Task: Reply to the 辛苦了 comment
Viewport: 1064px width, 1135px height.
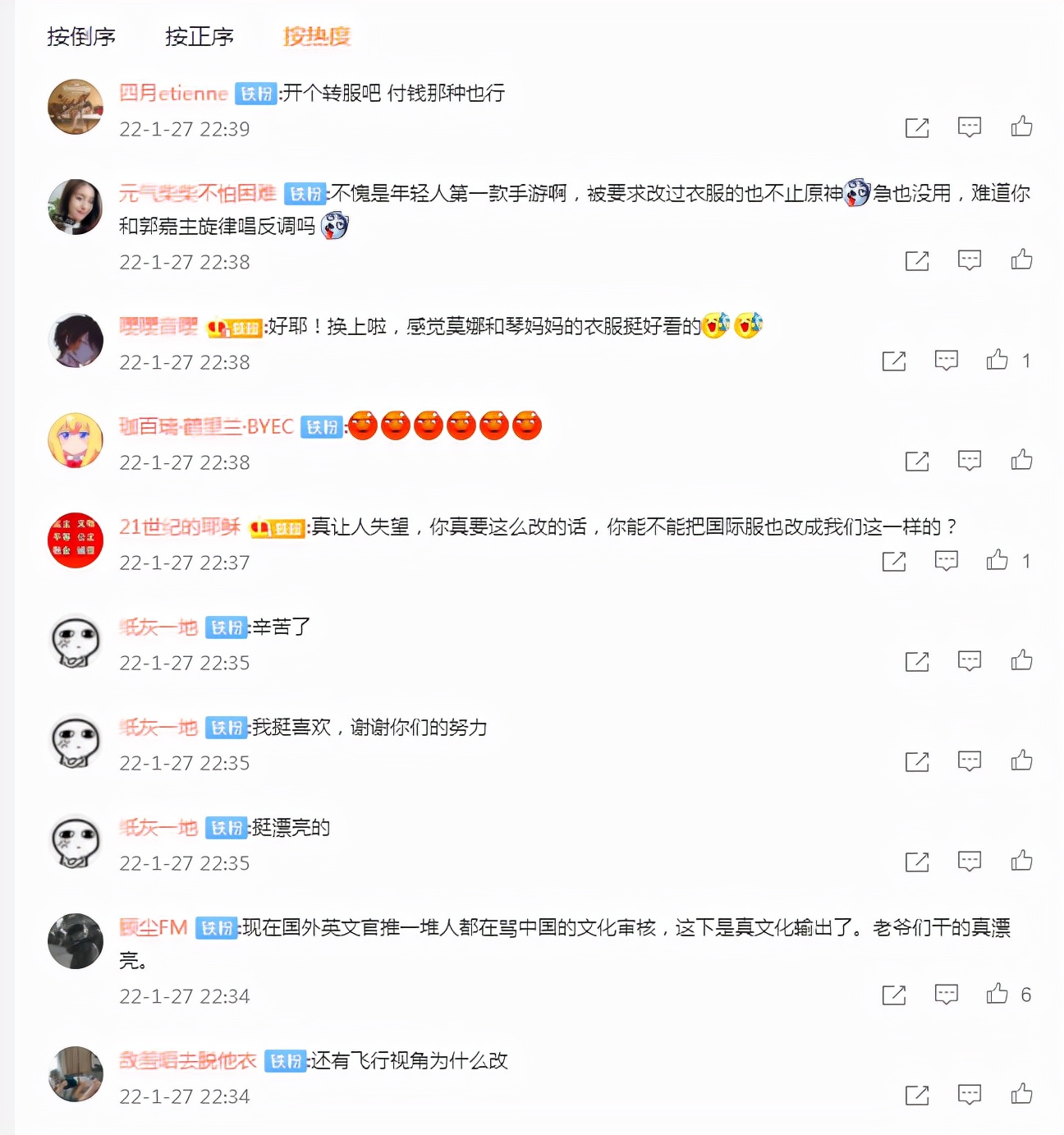Action: pos(969,660)
